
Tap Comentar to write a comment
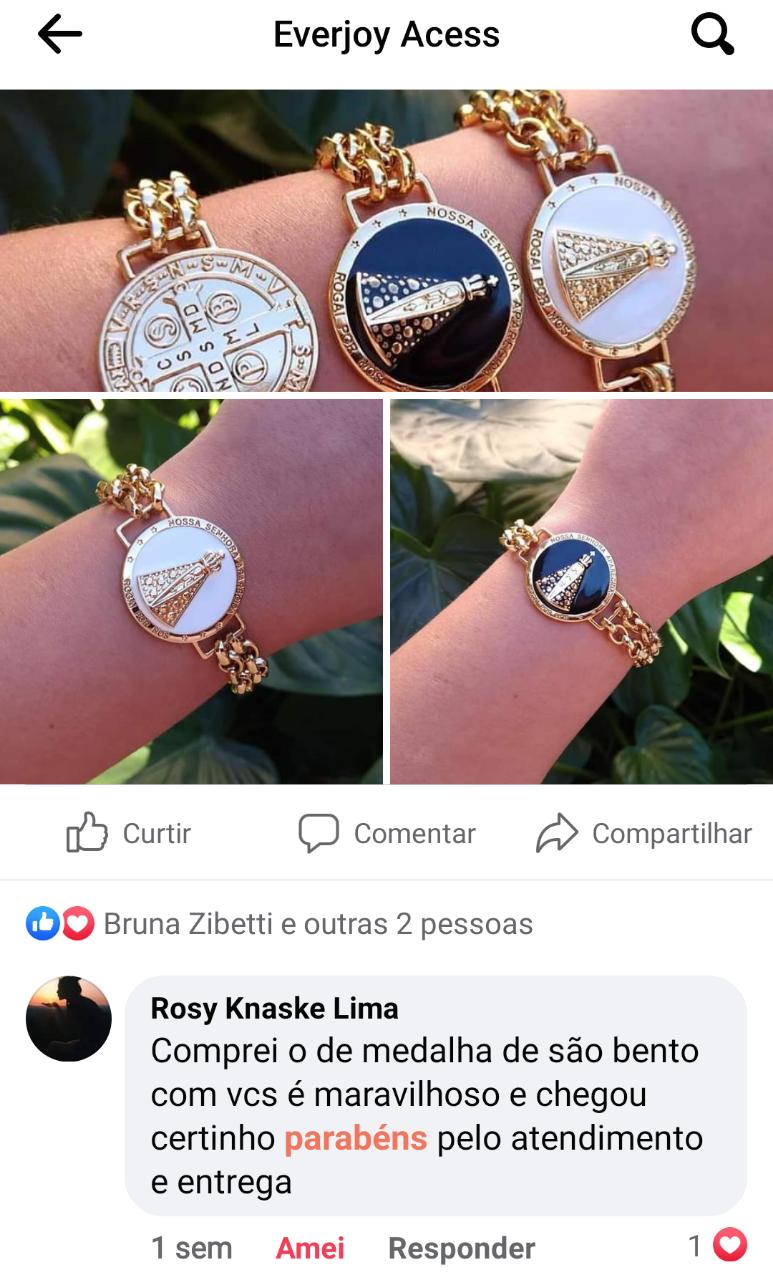tap(387, 833)
